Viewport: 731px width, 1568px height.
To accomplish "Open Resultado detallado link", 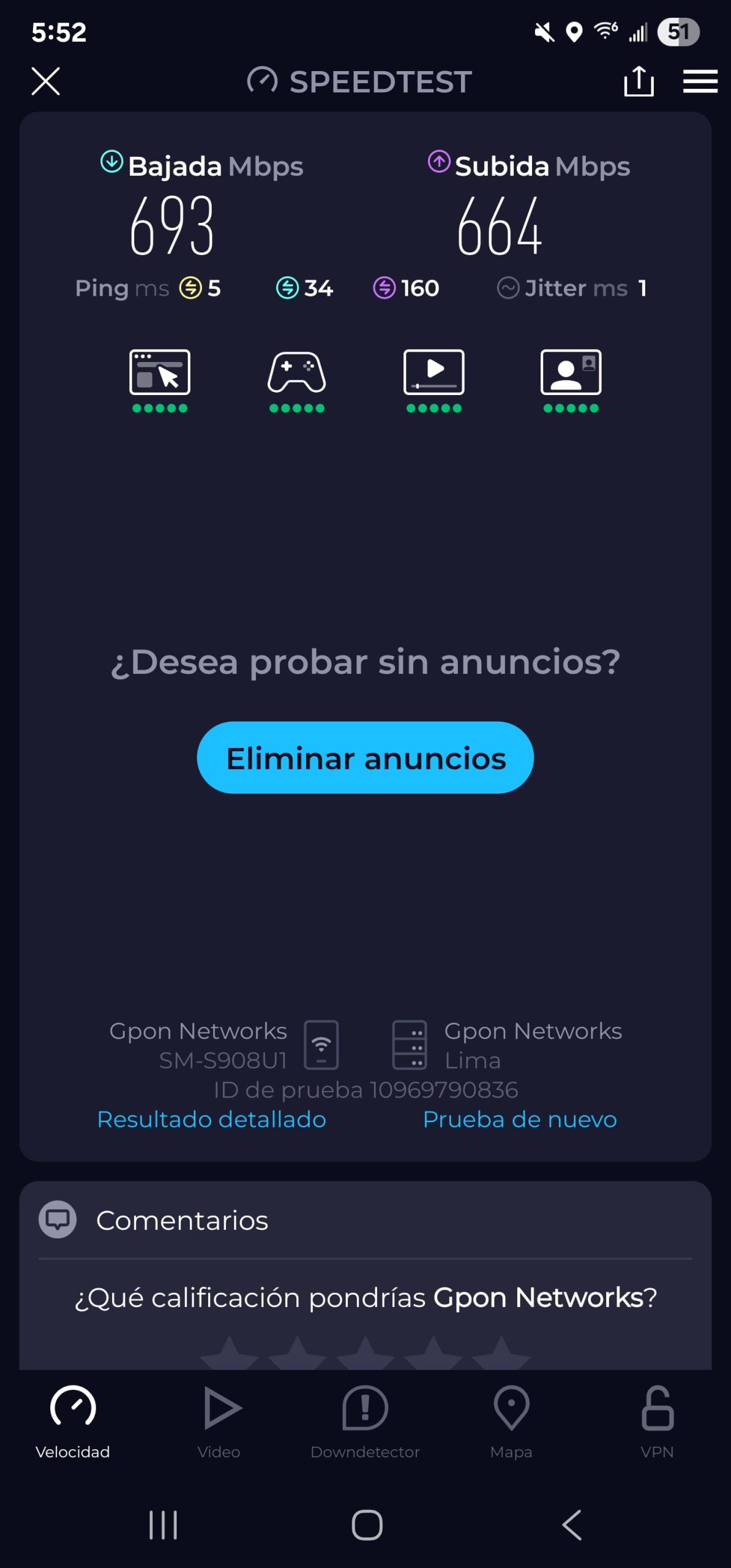I will pos(211,1119).
